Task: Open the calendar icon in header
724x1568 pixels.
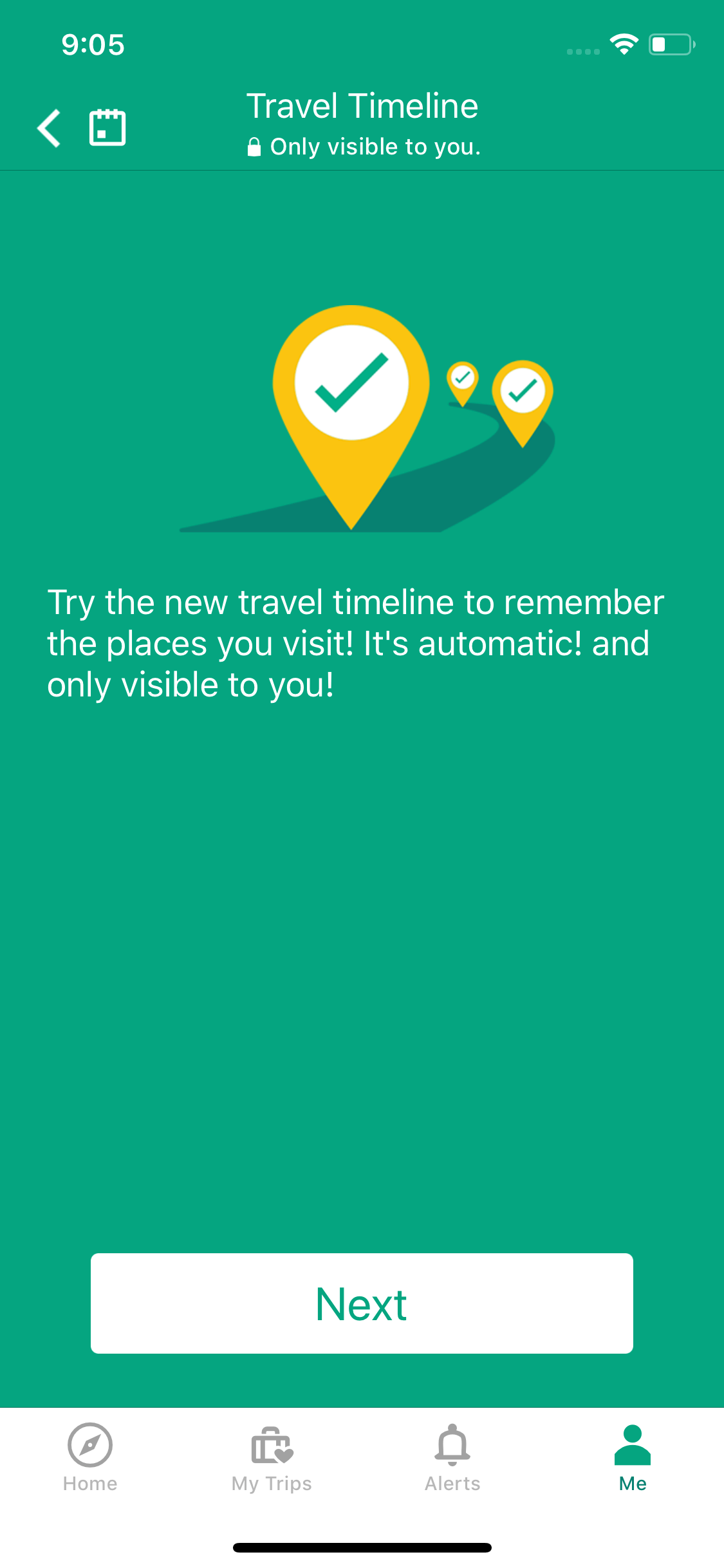Action: point(107,127)
